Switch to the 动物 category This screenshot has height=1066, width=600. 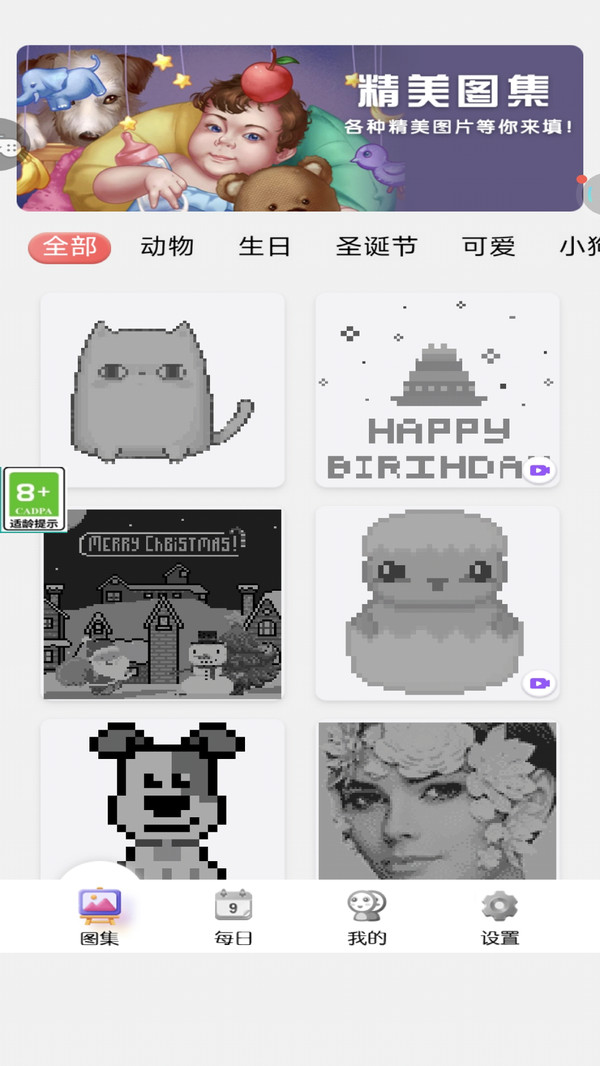[x=167, y=246]
